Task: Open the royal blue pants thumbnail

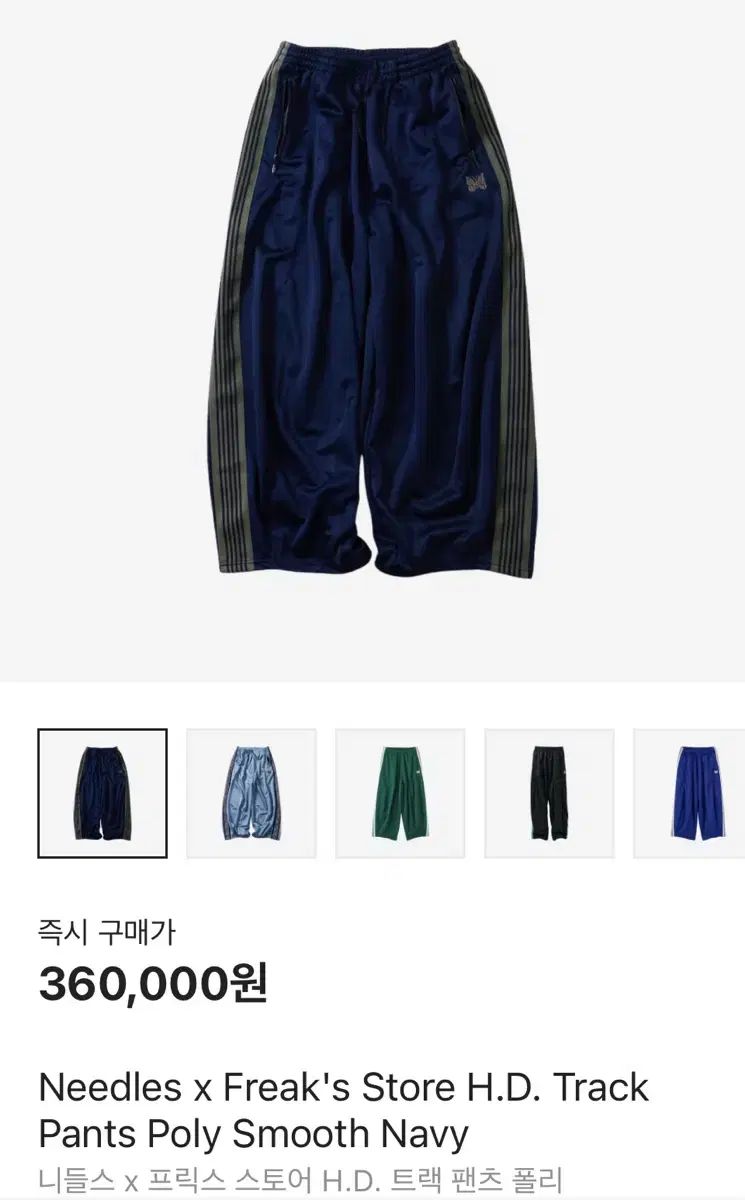Action: coord(692,793)
